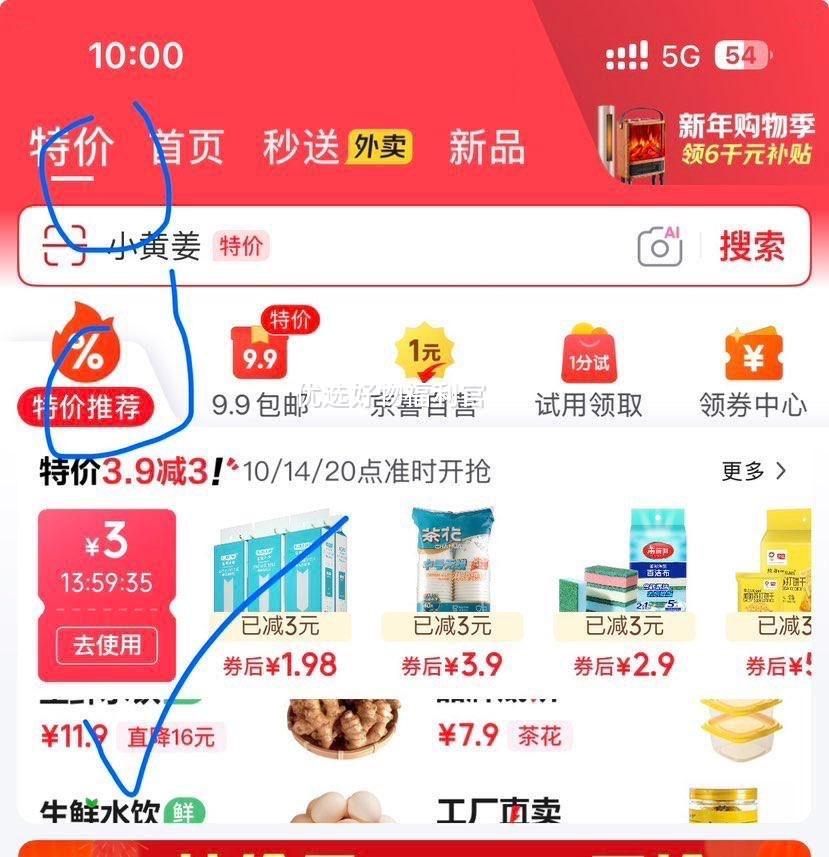
Task: Open the 秒送 tab
Action: [x=300, y=145]
